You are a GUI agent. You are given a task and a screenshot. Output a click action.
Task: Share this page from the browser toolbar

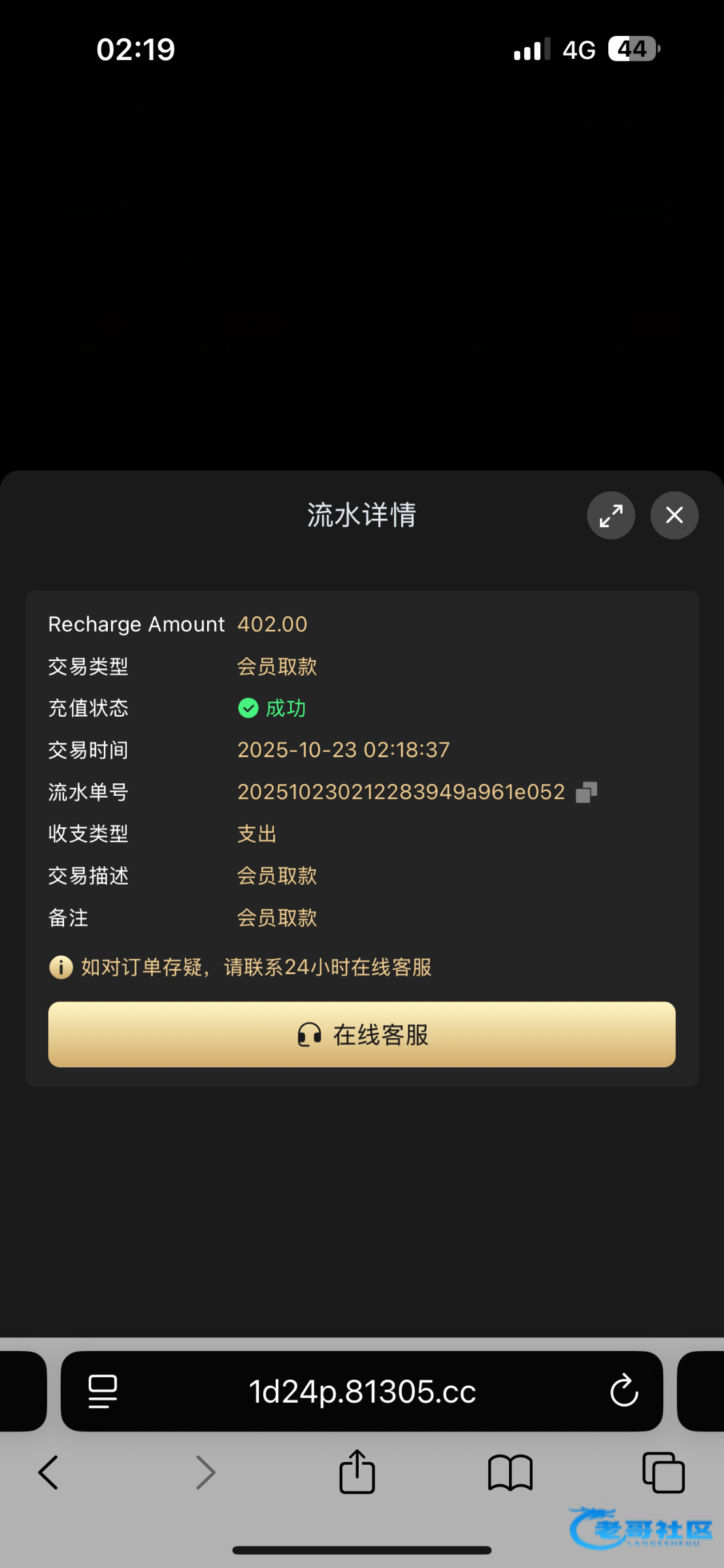coord(357,1473)
